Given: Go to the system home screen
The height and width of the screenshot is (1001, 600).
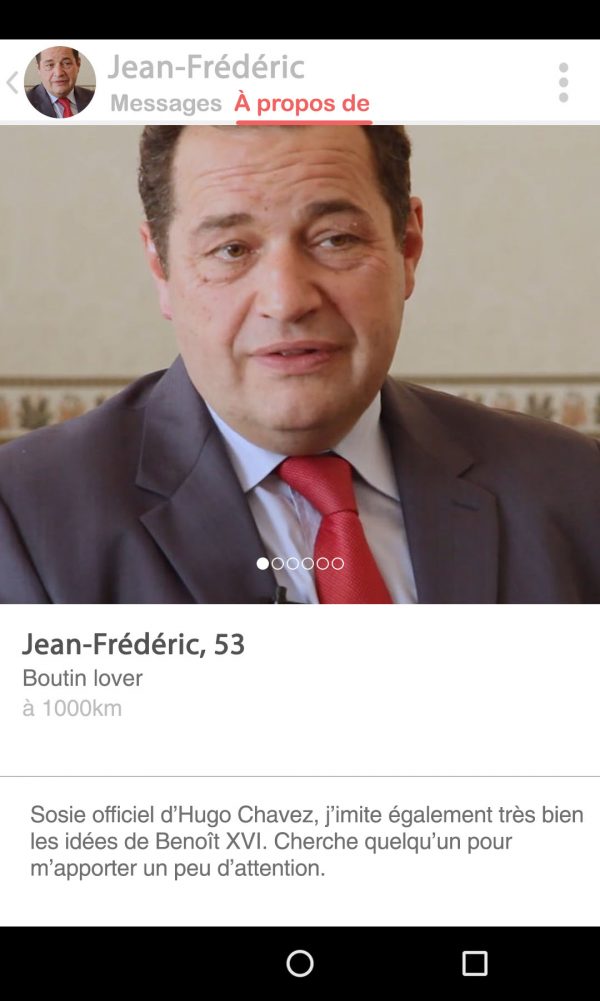Looking at the screenshot, I should 300,963.
